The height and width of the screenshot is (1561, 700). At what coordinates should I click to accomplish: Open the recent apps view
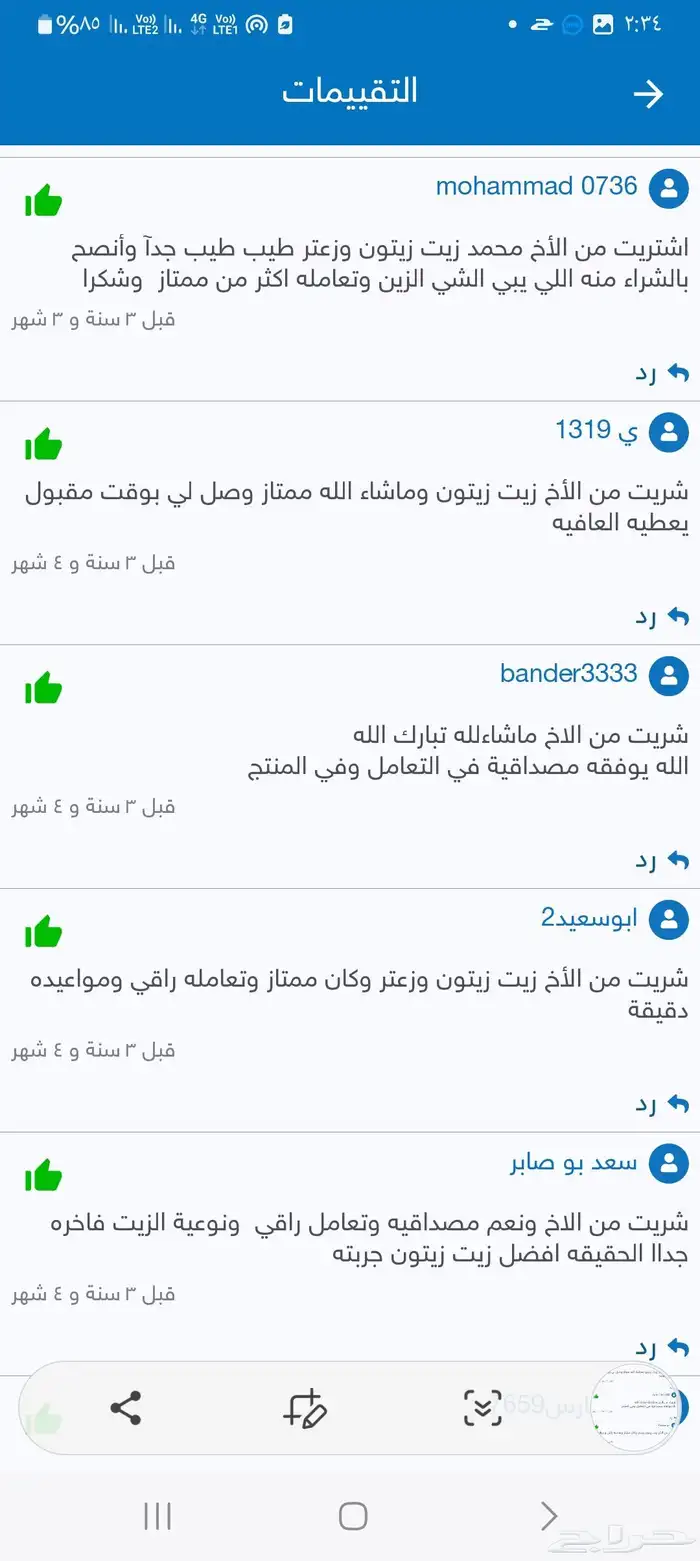[157, 1516]
